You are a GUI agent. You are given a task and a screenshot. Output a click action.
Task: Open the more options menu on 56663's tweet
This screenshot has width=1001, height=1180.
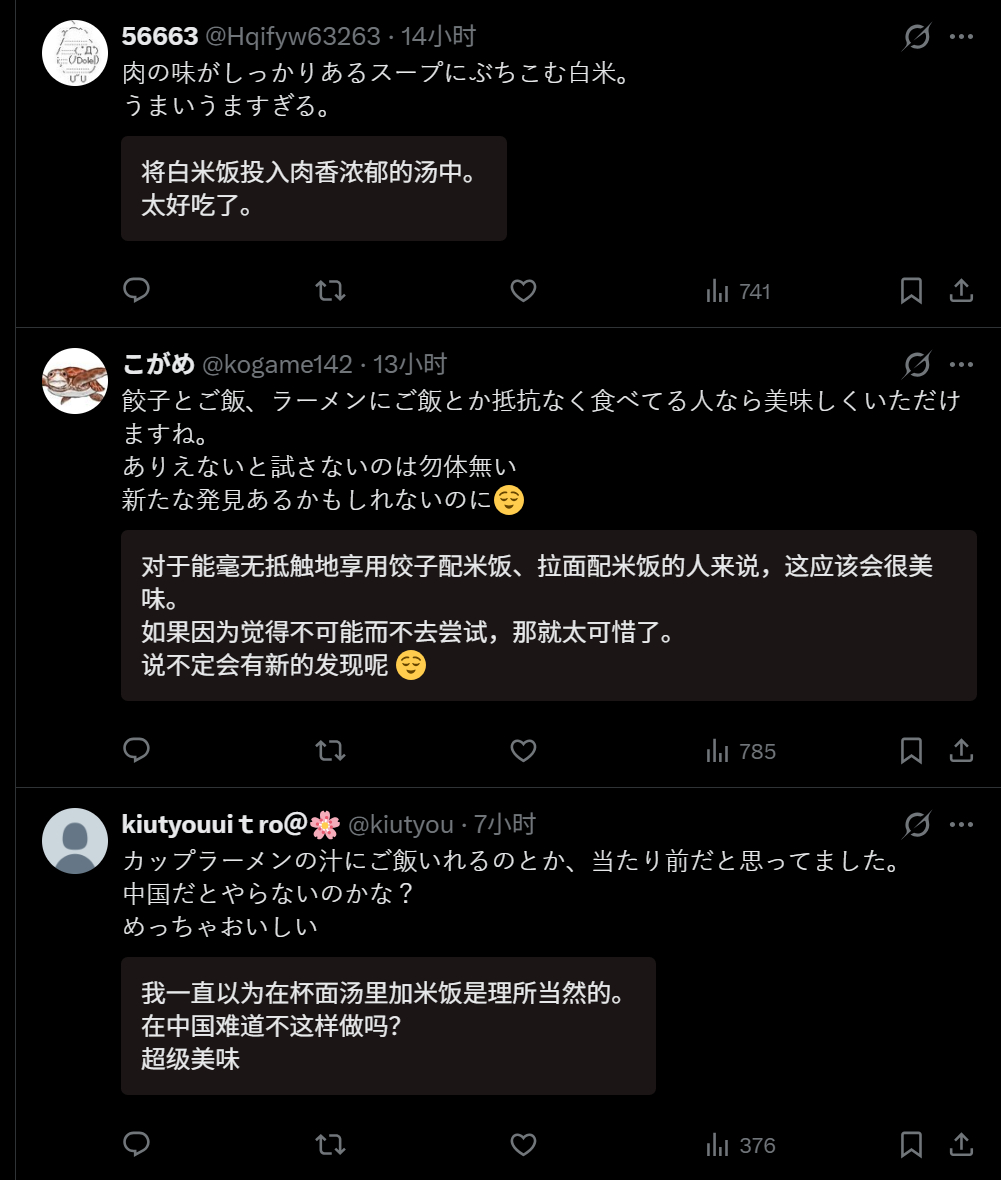click(962, 36)
